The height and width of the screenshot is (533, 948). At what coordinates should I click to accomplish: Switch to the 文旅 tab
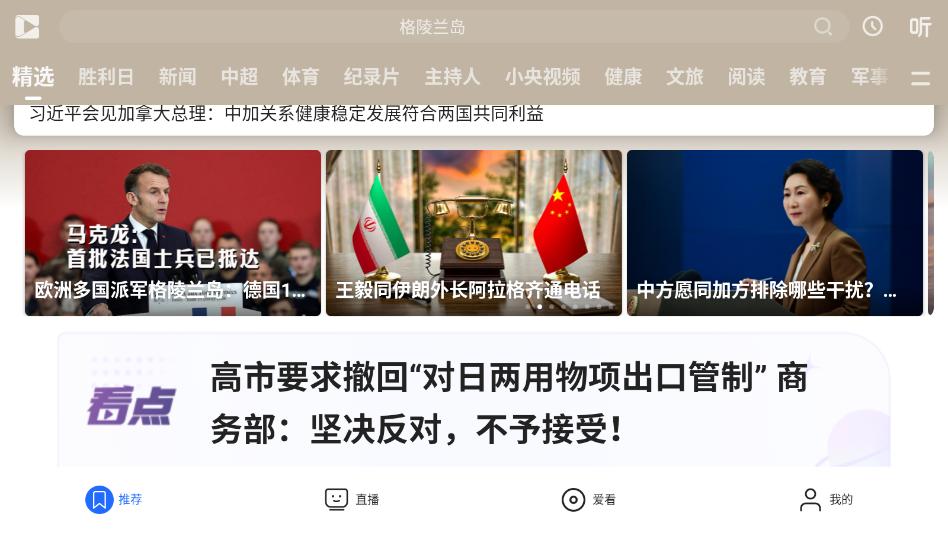click(685, 77)
